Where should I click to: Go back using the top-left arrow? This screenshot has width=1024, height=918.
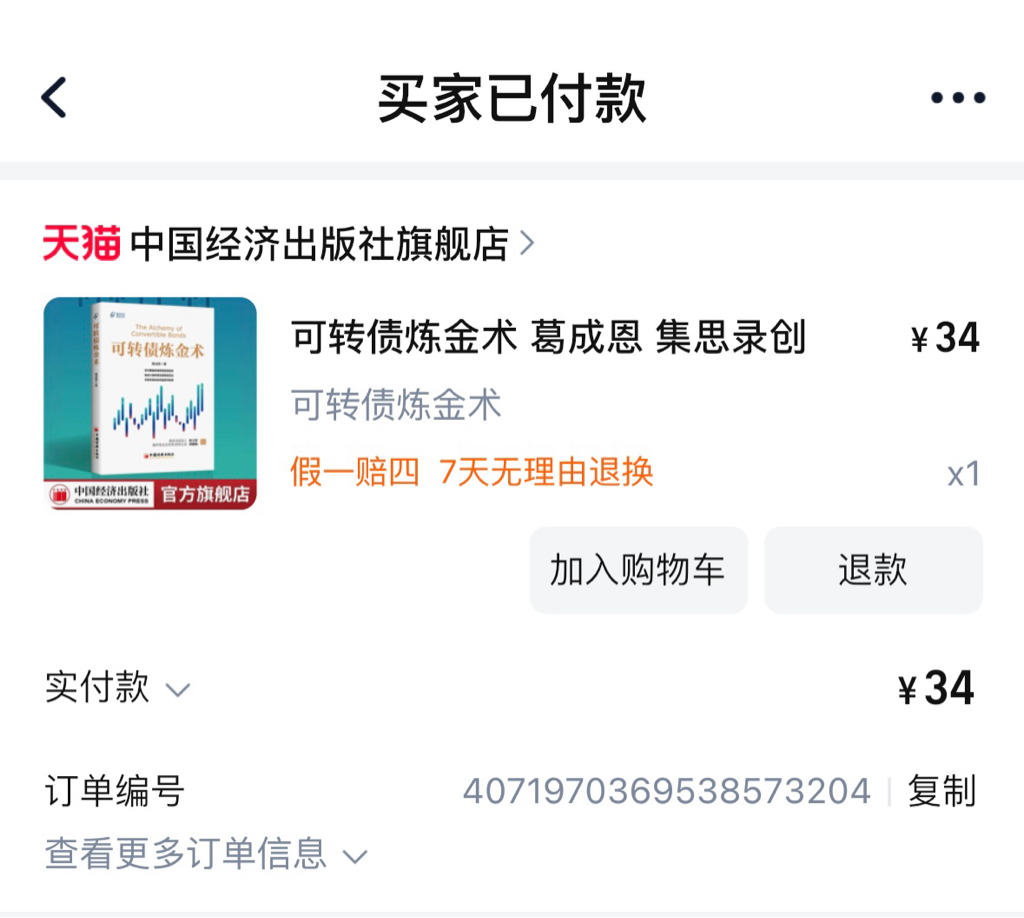click(54, 98)
